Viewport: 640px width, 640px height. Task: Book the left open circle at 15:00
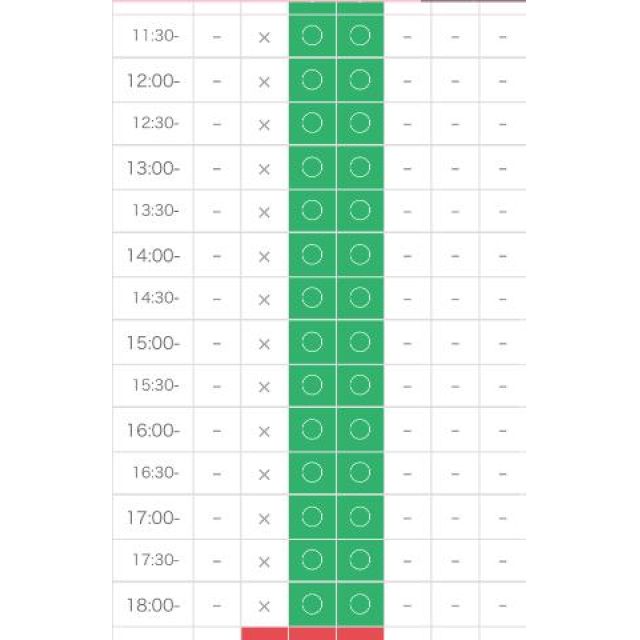(x=312, y=342)
